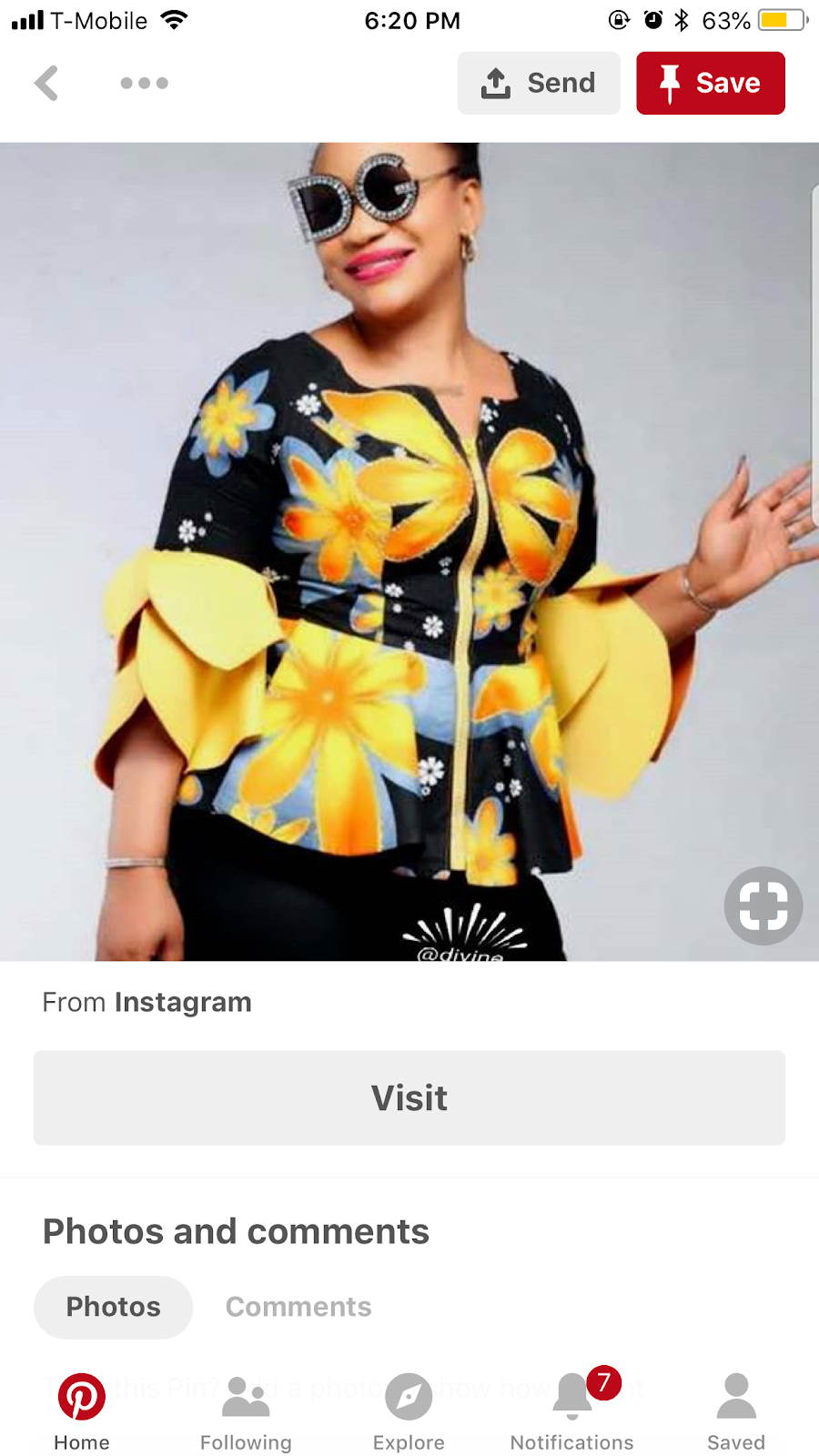
Task: Open the Following tab
Action: pos(246,1412)
